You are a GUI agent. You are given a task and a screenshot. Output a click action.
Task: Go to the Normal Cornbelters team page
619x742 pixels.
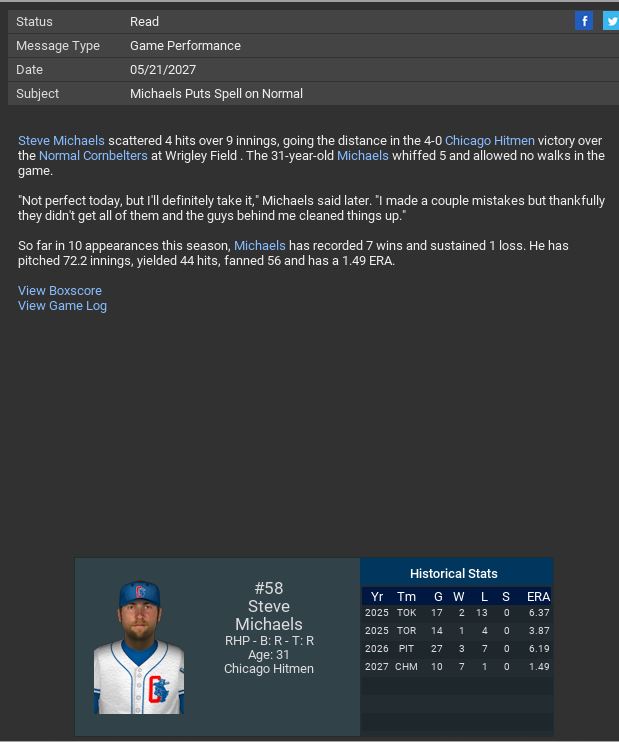93,156
